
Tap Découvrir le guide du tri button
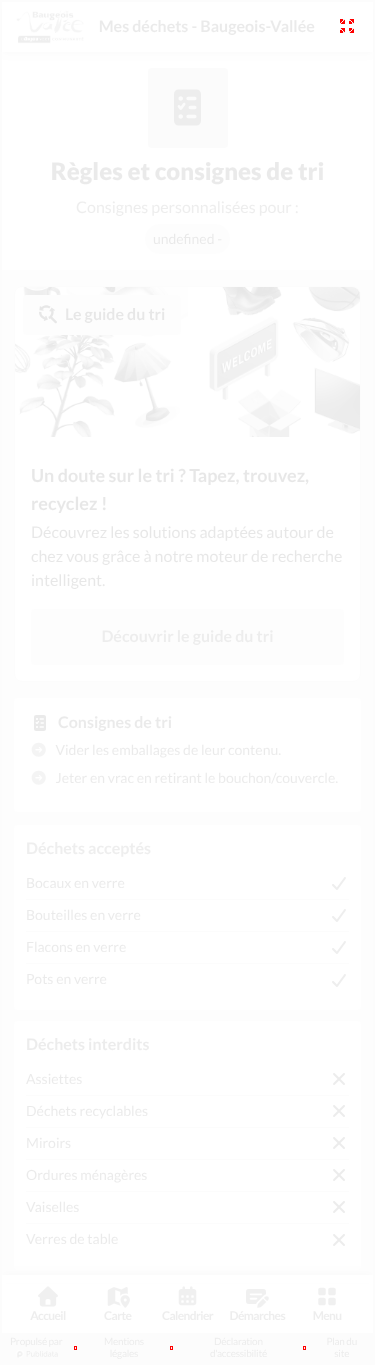(x=188, y=636)
